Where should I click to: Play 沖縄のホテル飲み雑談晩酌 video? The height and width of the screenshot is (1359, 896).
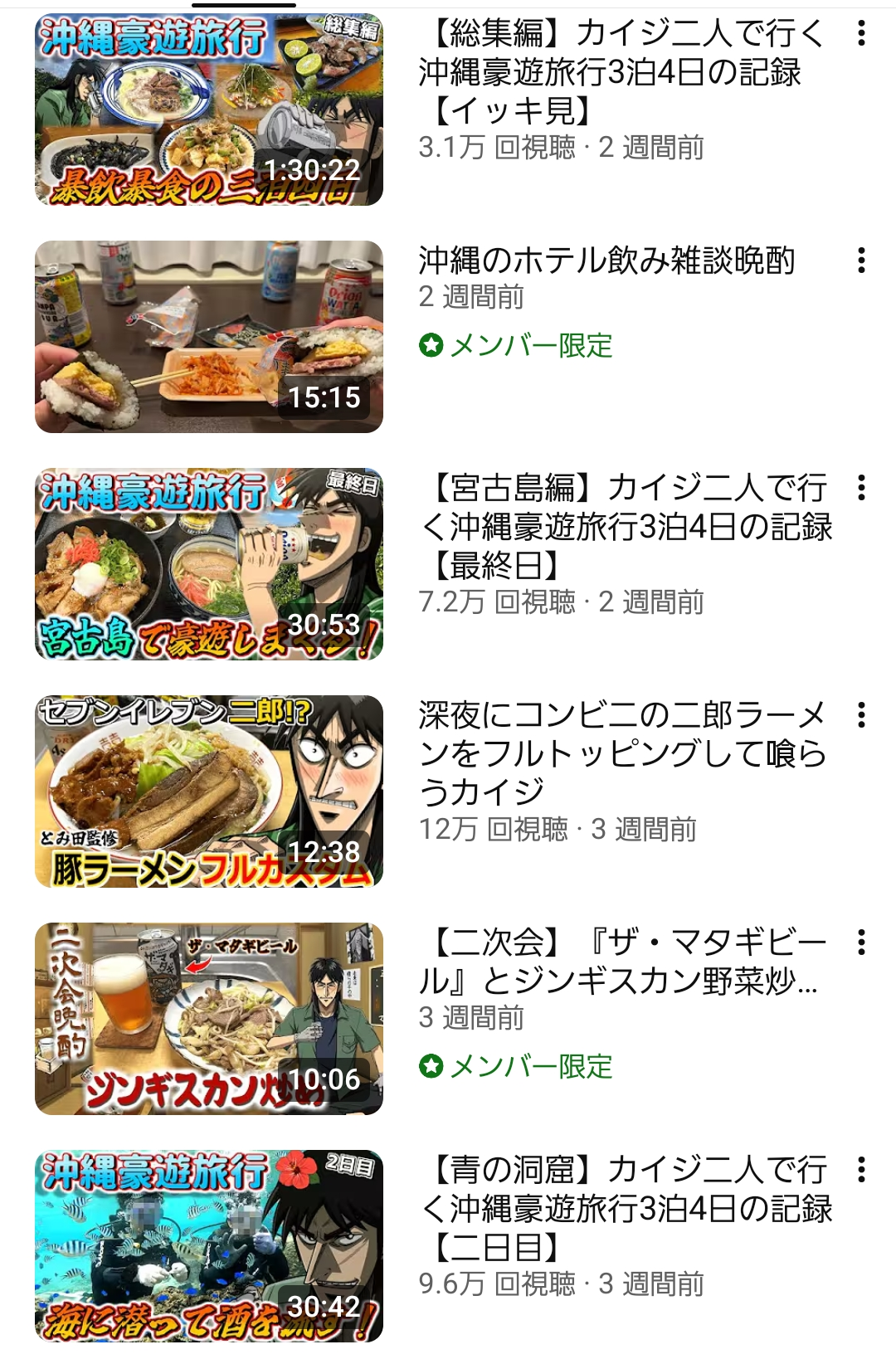[209, 337]
